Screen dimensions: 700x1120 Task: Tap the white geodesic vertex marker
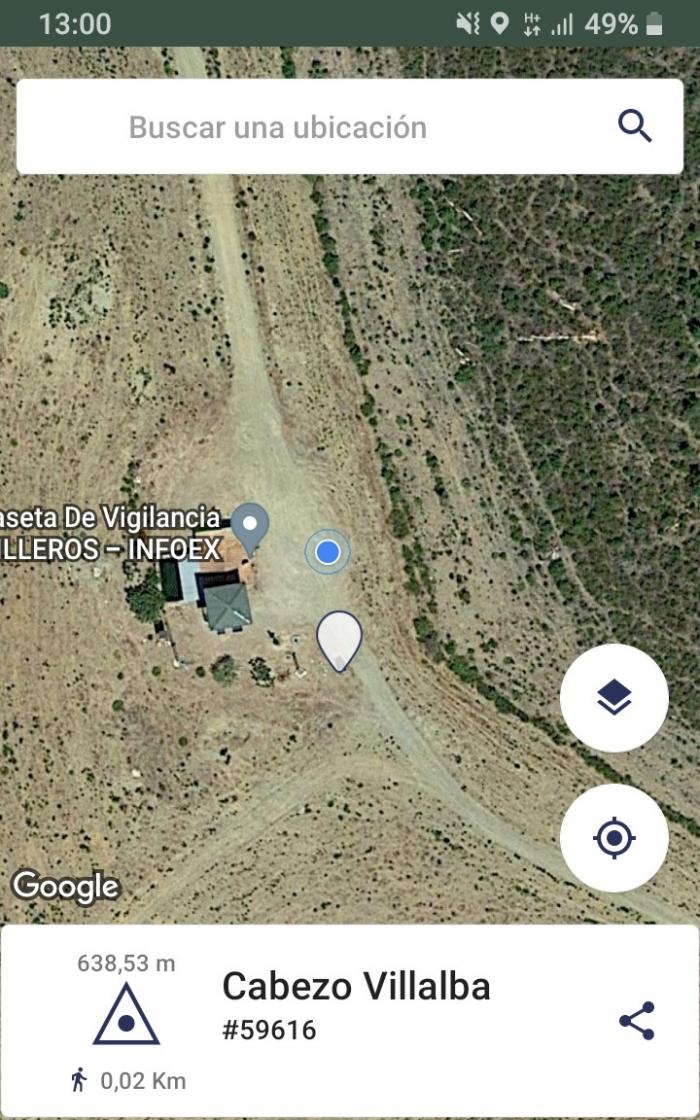point(339,641)
